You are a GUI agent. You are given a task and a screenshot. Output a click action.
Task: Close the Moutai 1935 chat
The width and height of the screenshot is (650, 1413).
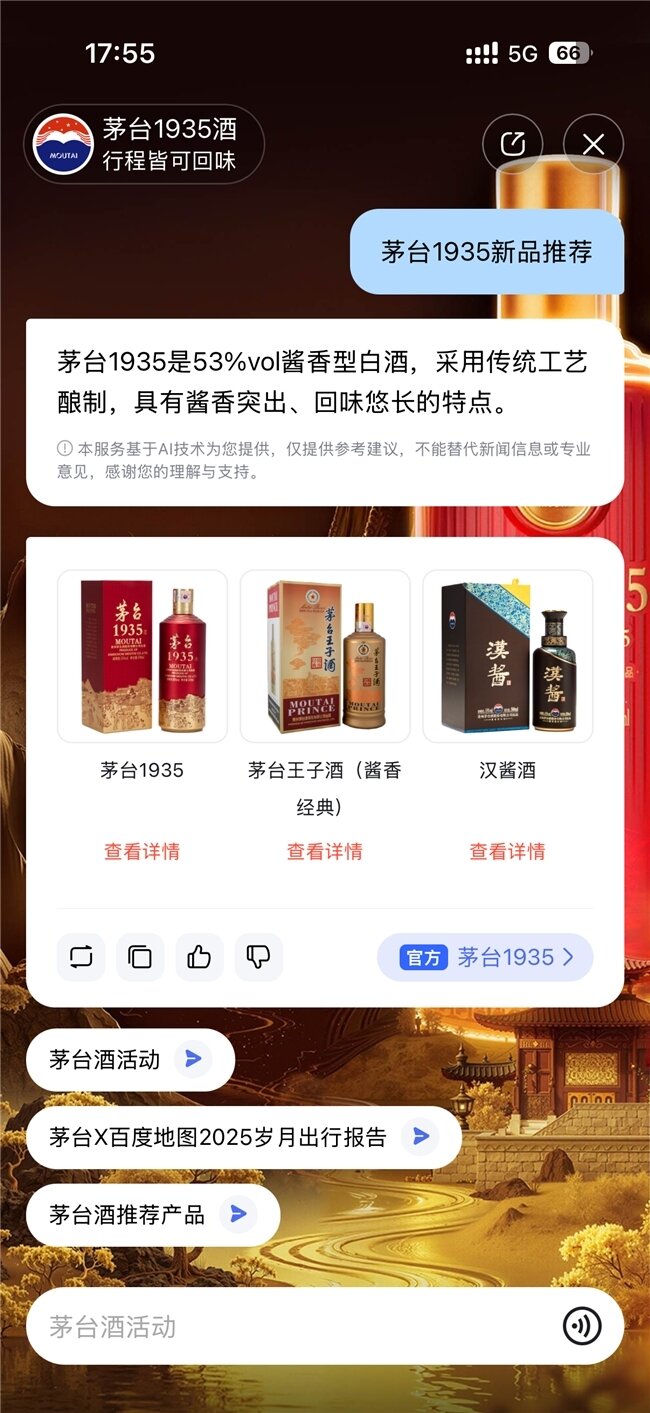click(593, 144)
